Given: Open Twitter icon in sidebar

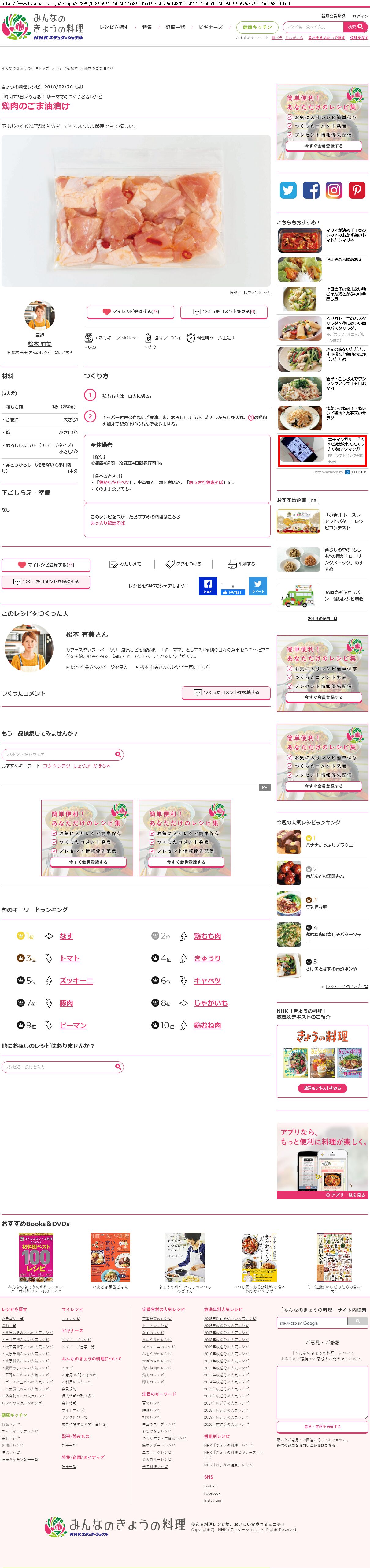Looking at the screenshot, I should (x=288, y=190).
